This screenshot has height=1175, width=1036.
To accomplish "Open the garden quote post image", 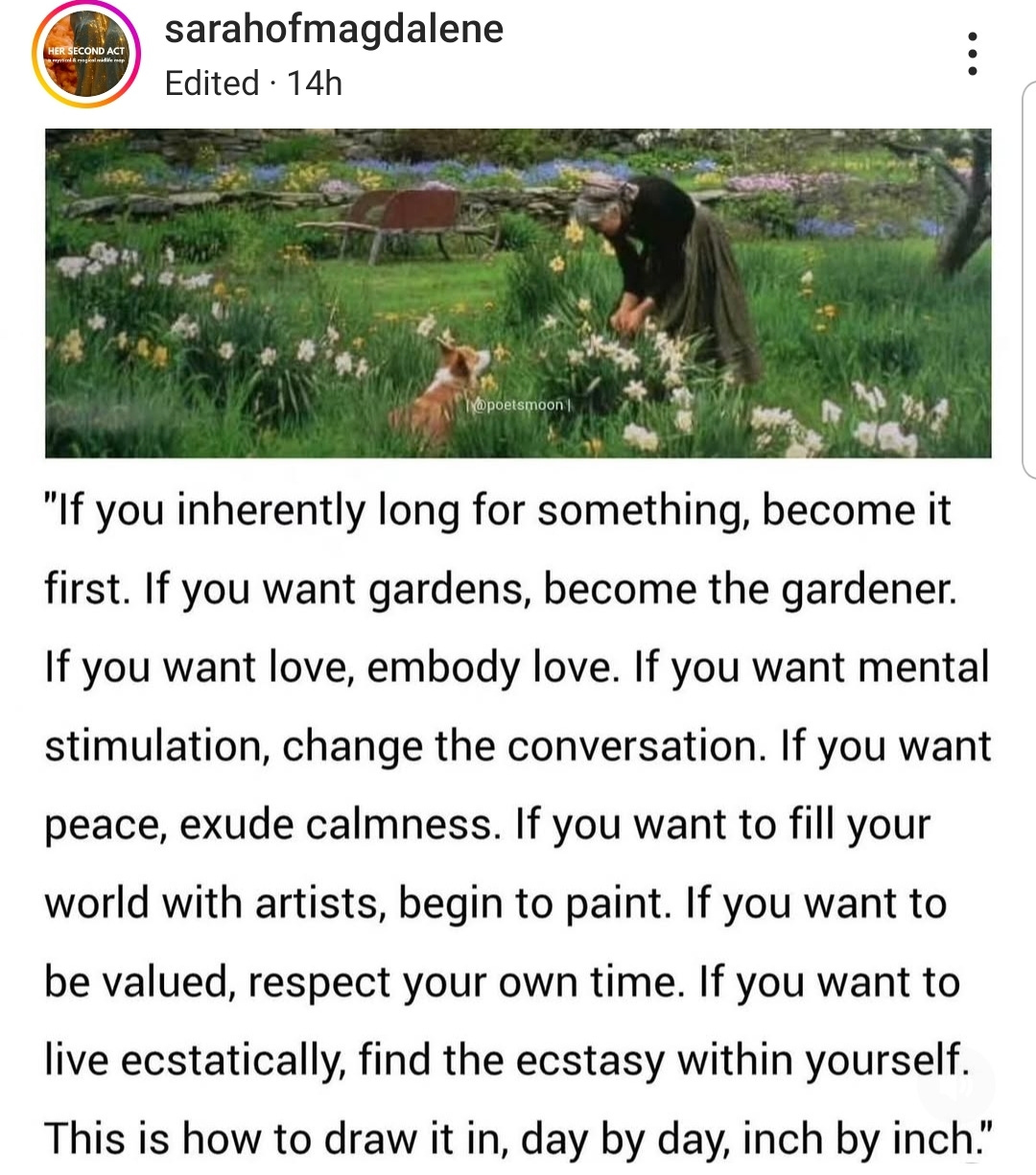I will pyautogui.click(x=518, y=293).
